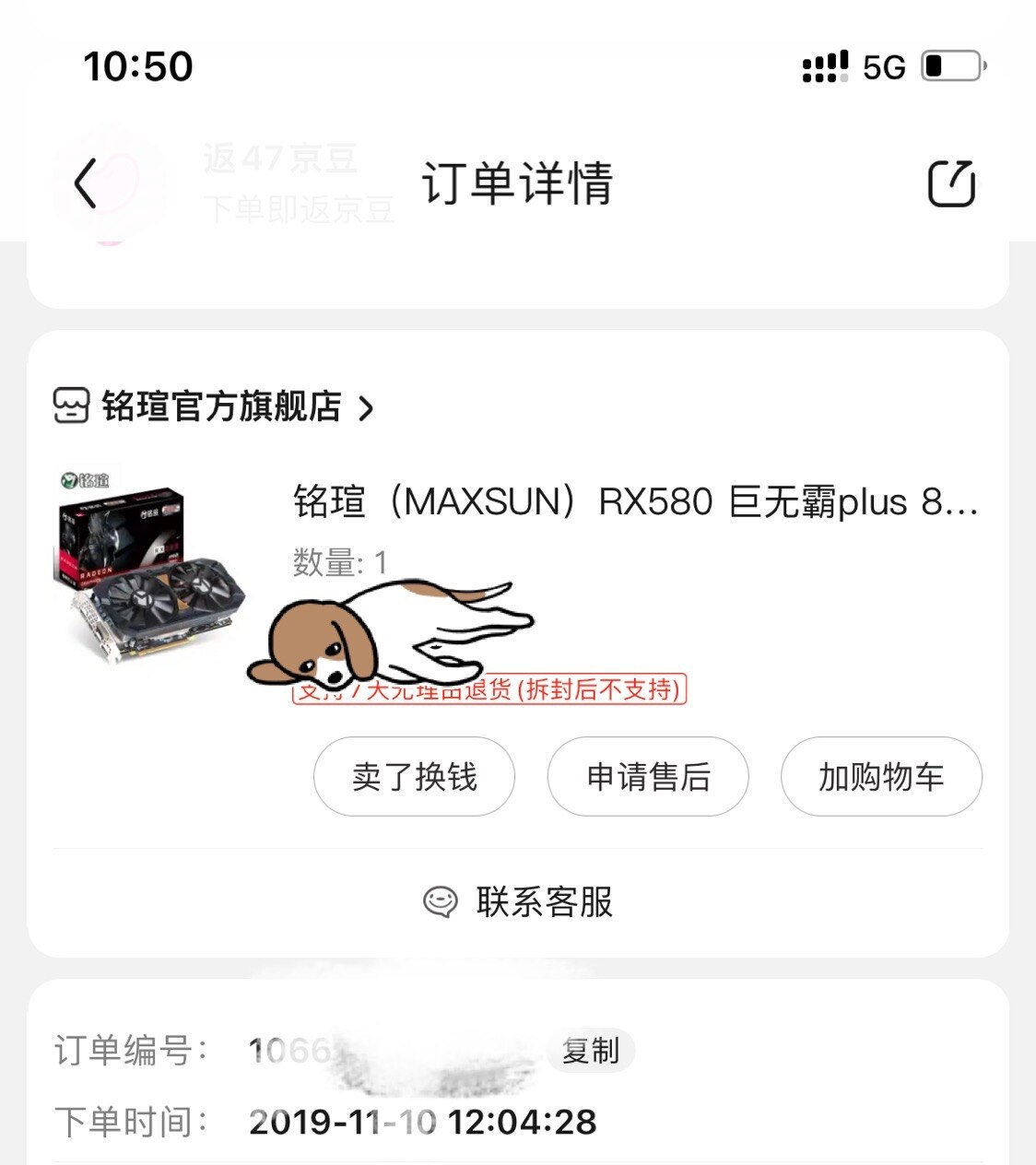Apply for after-sales via 申请售后
This screenshot has height=1165, width=1036.
[648, 777]
